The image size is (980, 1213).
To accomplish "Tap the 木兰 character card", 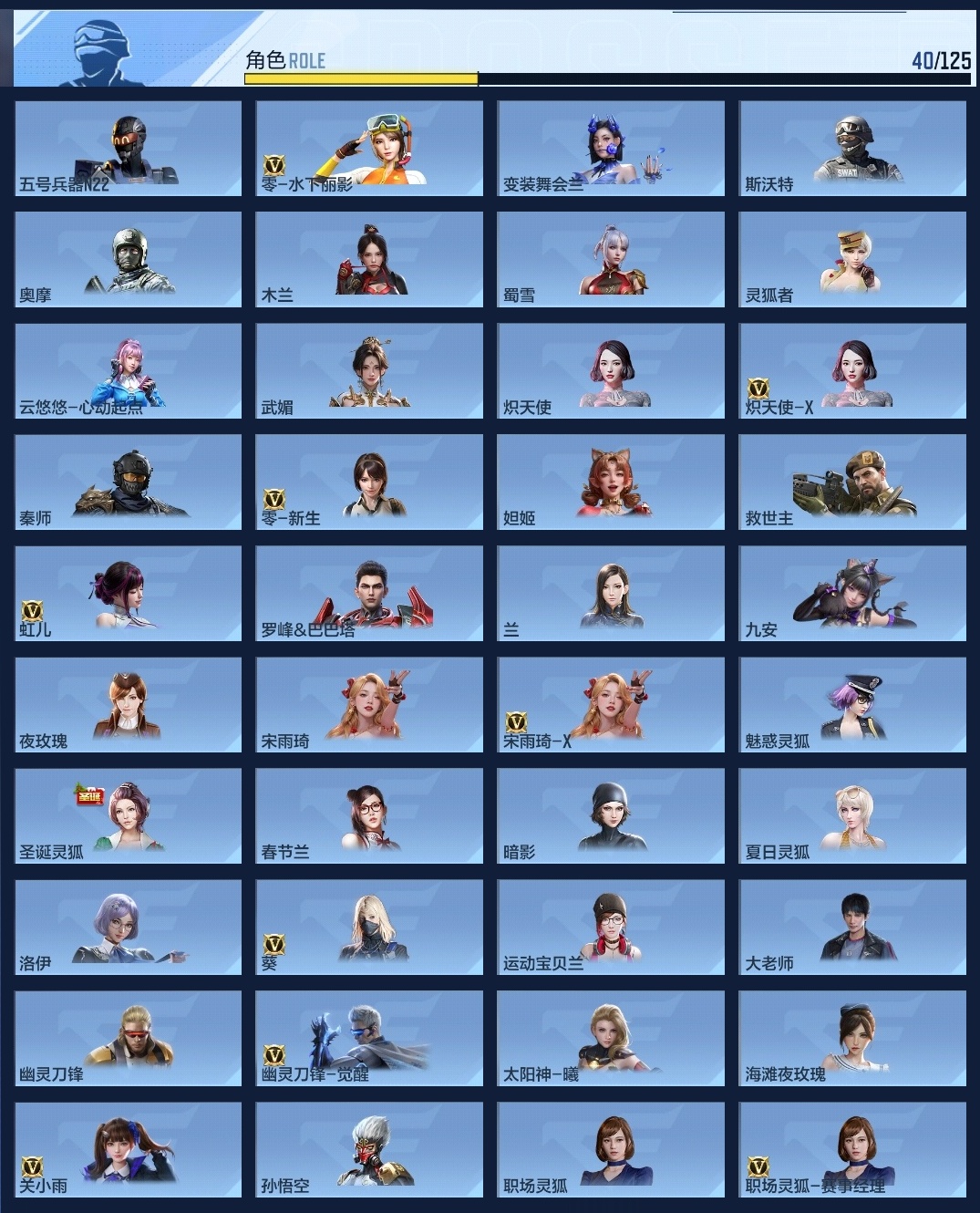I will coord(369,259).
